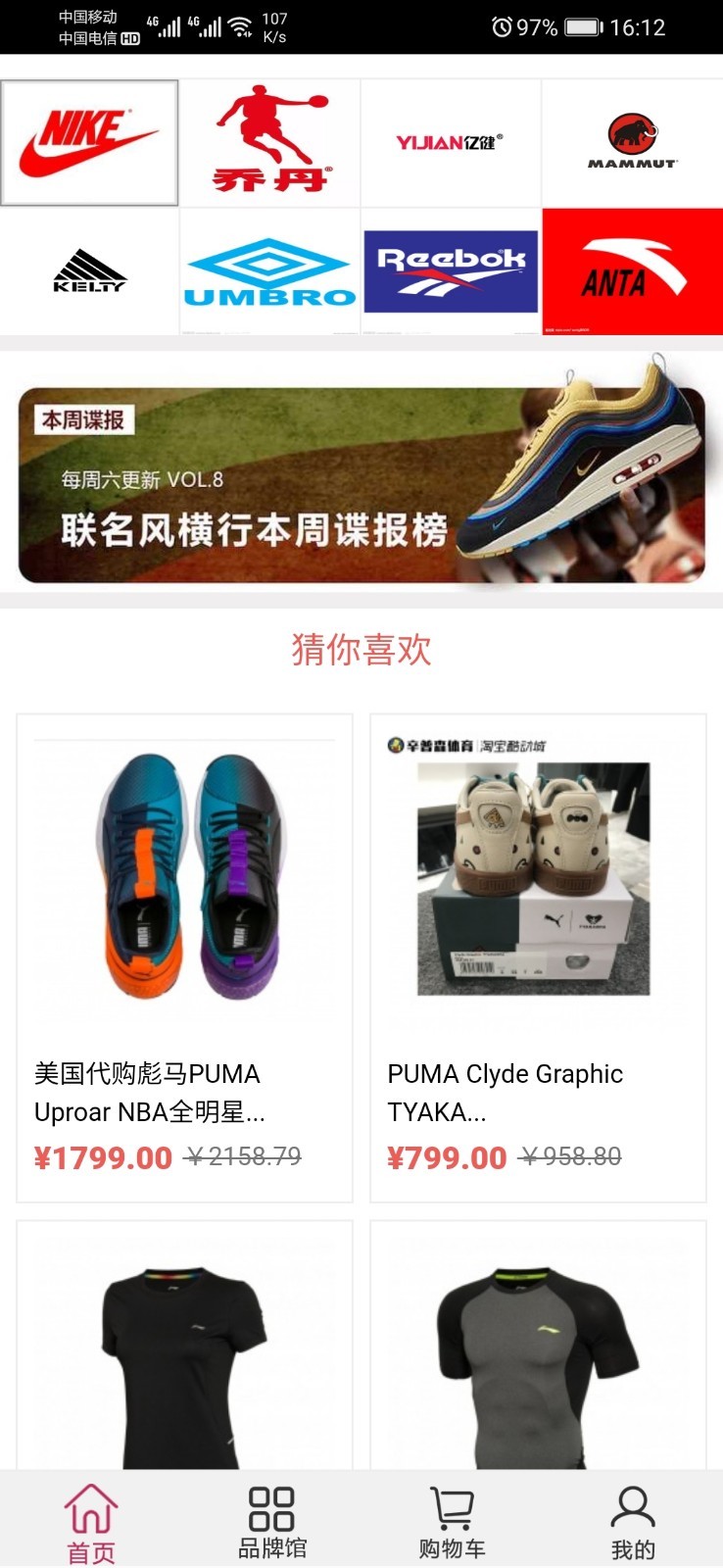Open the Kelty brand tile
Screen dimensions: 723x1568
coord(89,271)
